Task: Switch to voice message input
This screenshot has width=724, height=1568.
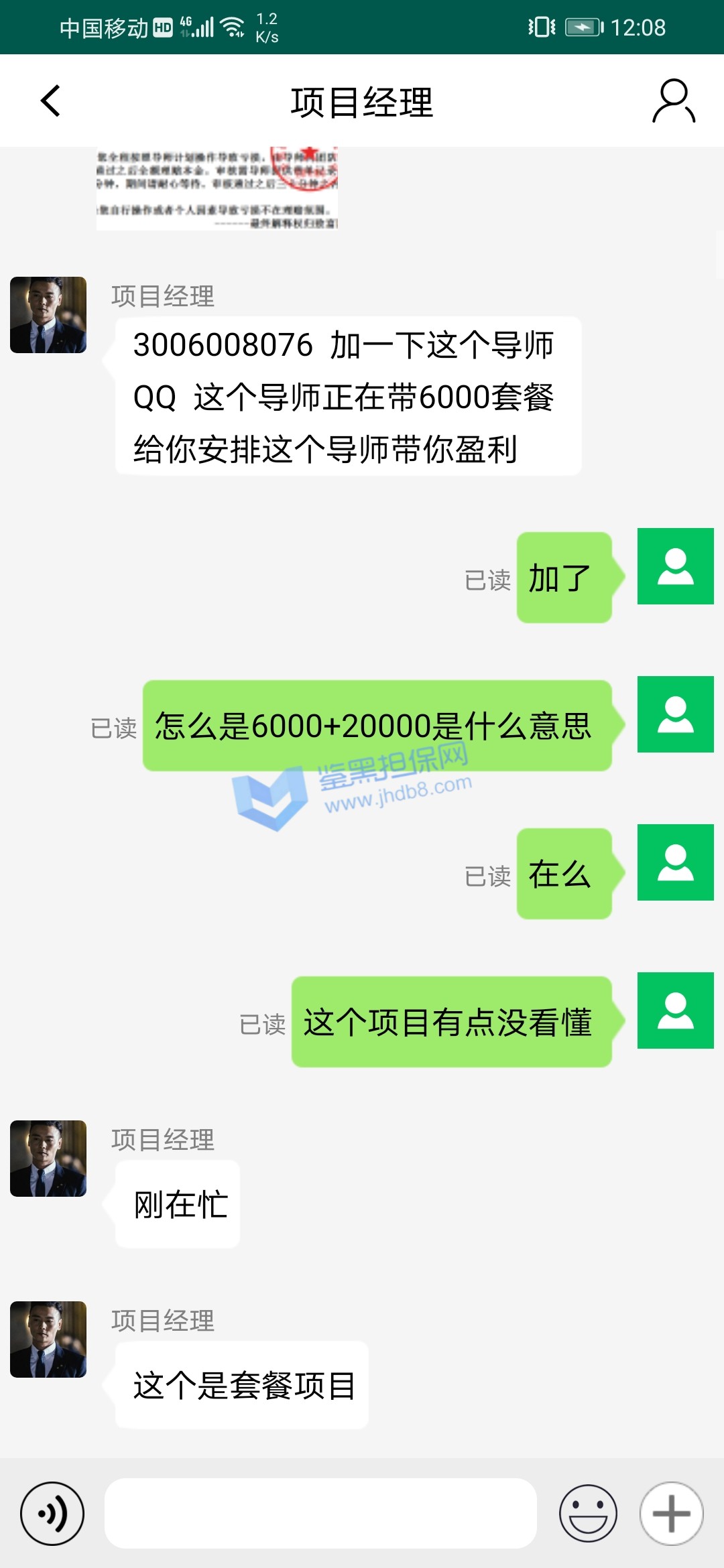Action: click(x=52, y=1513)
